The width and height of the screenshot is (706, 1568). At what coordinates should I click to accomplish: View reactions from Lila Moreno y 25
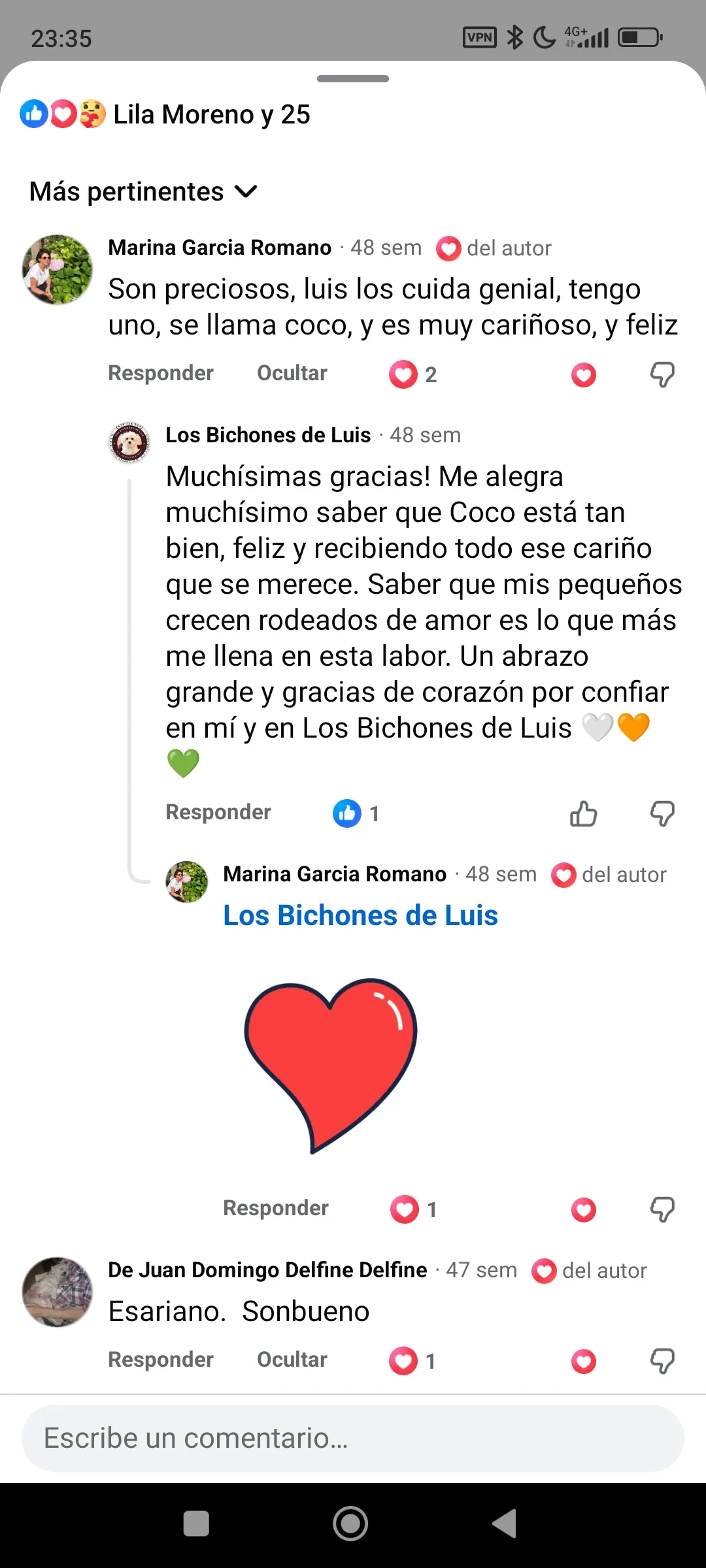pos(165,114)
